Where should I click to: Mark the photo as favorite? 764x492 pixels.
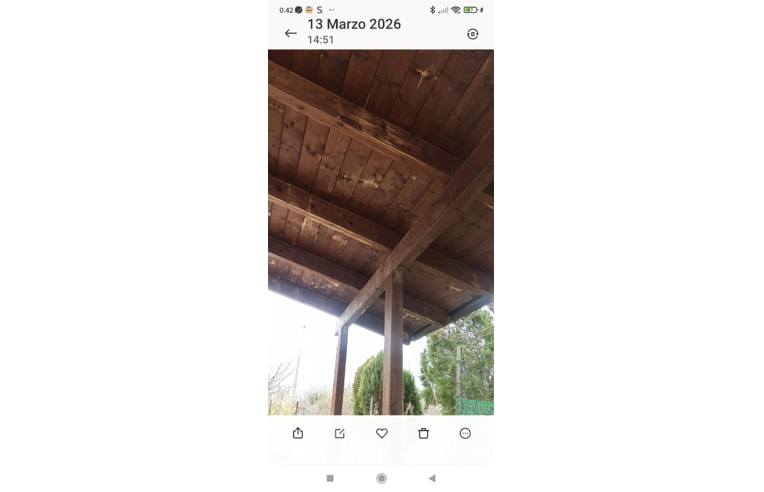pos(382,433)
